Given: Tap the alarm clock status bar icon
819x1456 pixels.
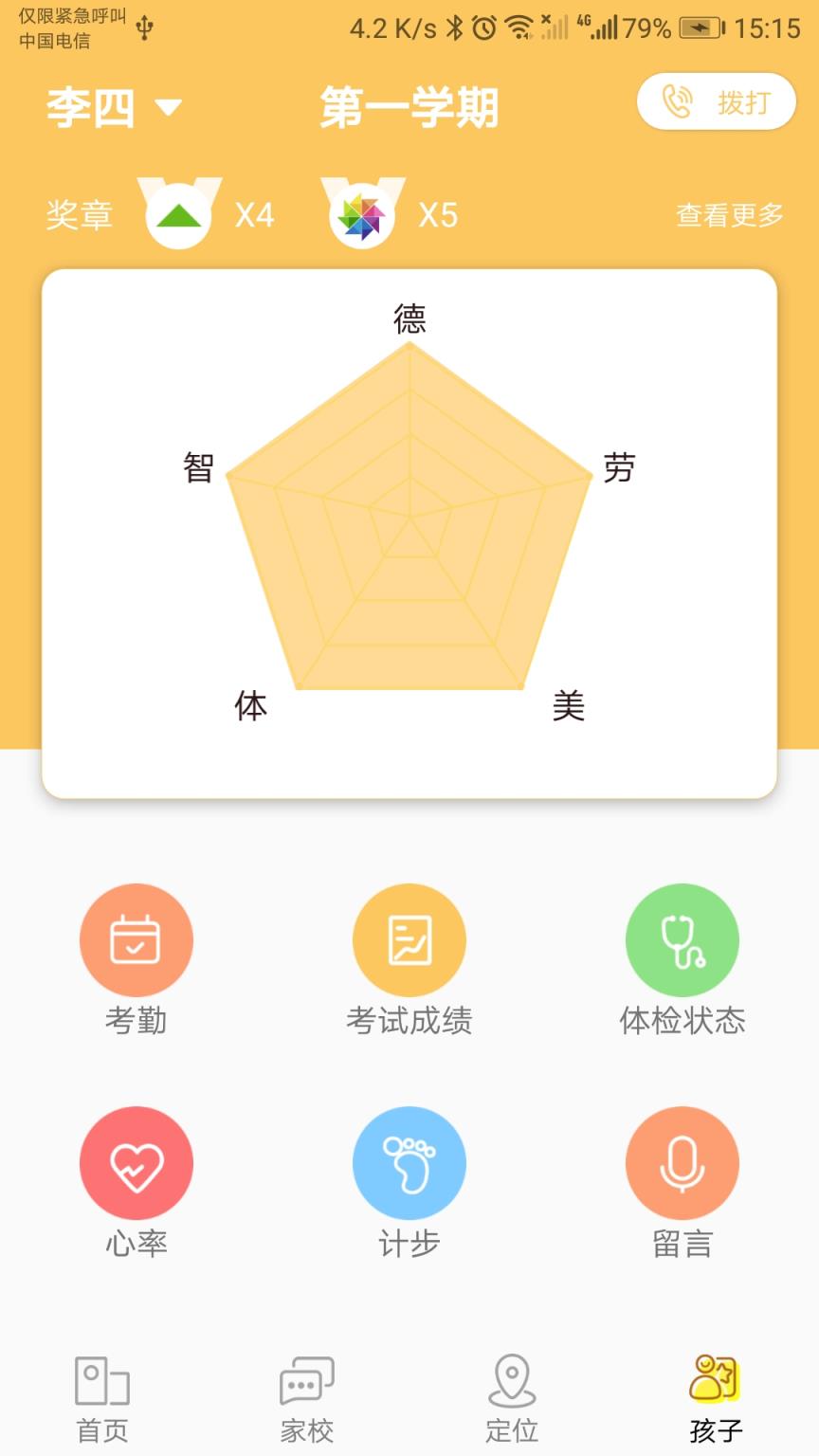Looking at the screenshot, I should tap(483, 28).
